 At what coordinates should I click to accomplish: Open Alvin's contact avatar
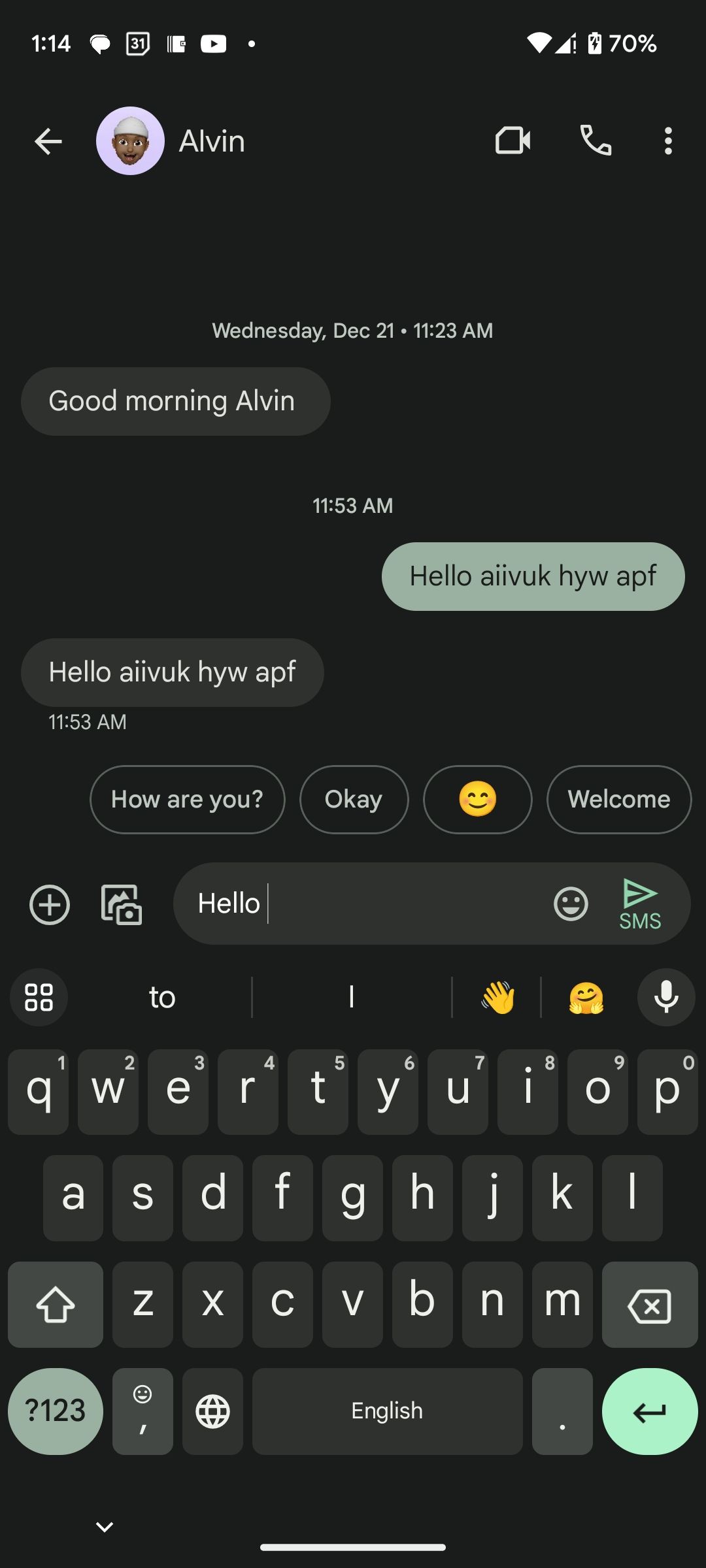point(130,141)
